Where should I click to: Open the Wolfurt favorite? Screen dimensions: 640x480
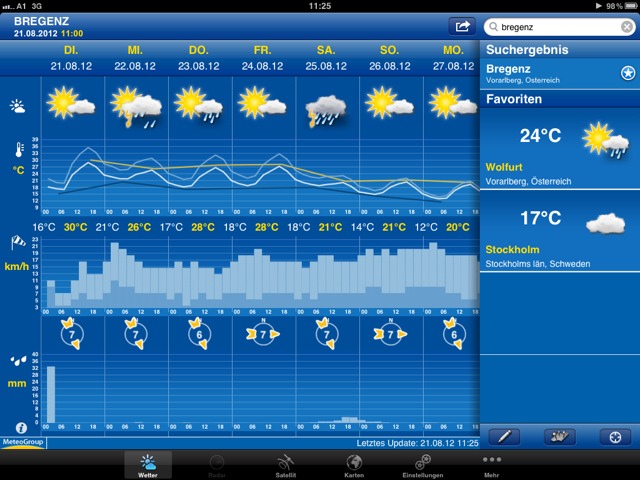tap(559, 150)
